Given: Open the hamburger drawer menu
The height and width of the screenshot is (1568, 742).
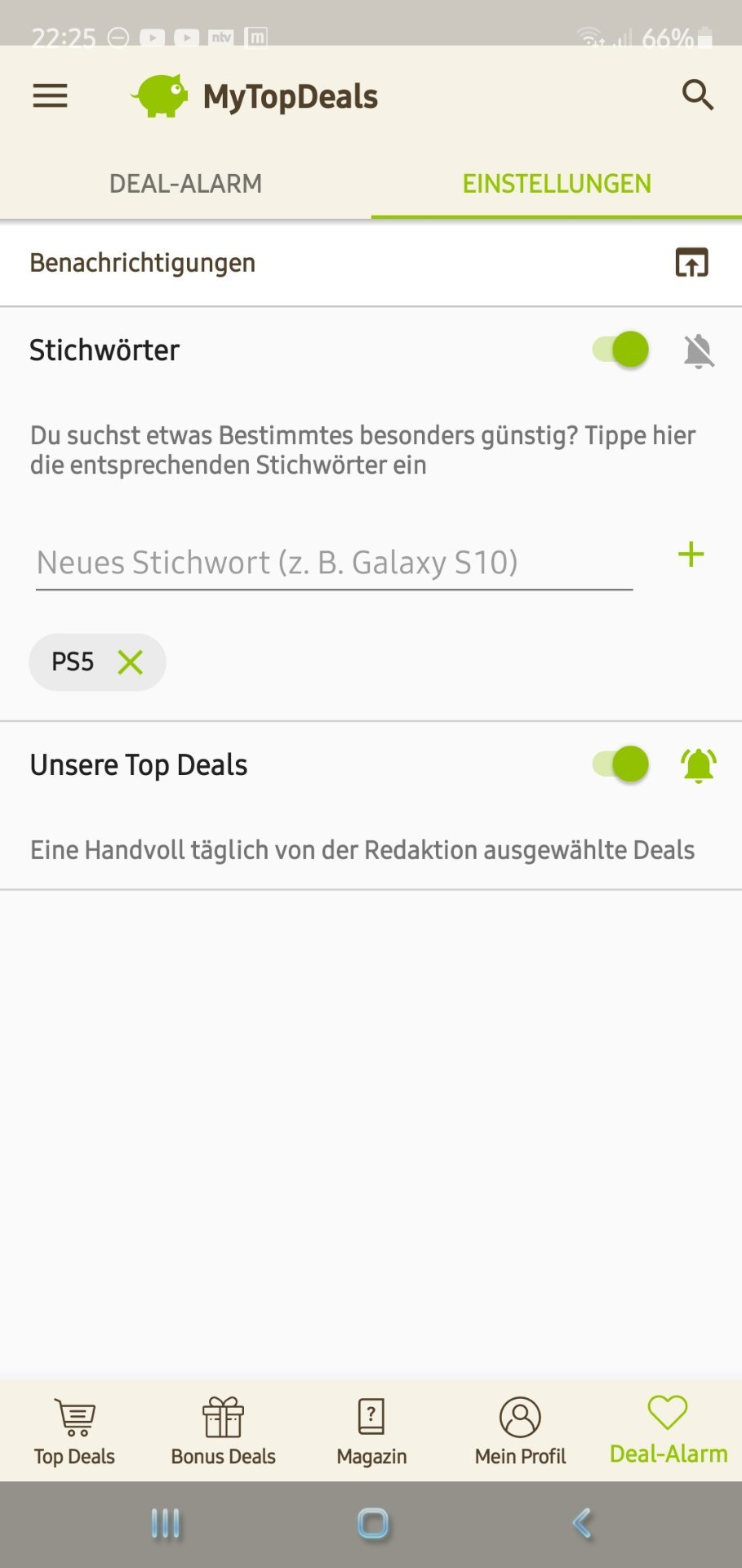Looking at the screenshot, I should [x=50, y=96].
